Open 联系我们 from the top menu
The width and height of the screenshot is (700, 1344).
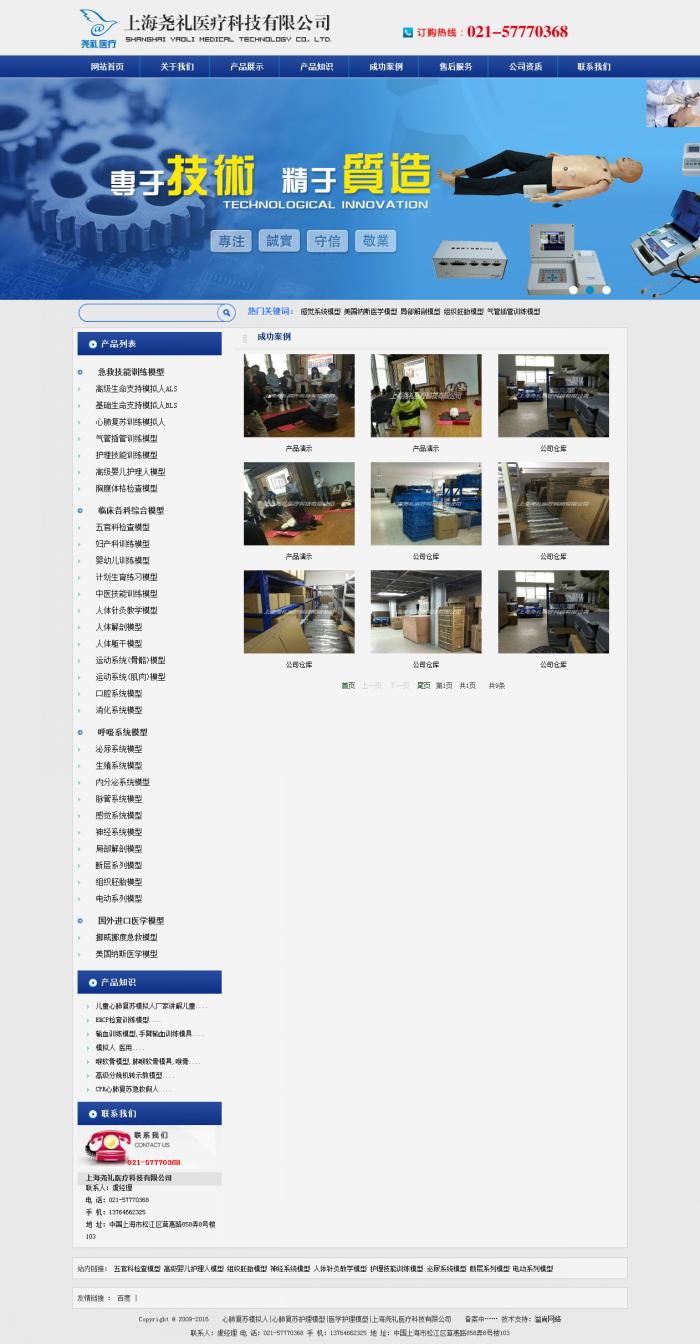[593, 67]
